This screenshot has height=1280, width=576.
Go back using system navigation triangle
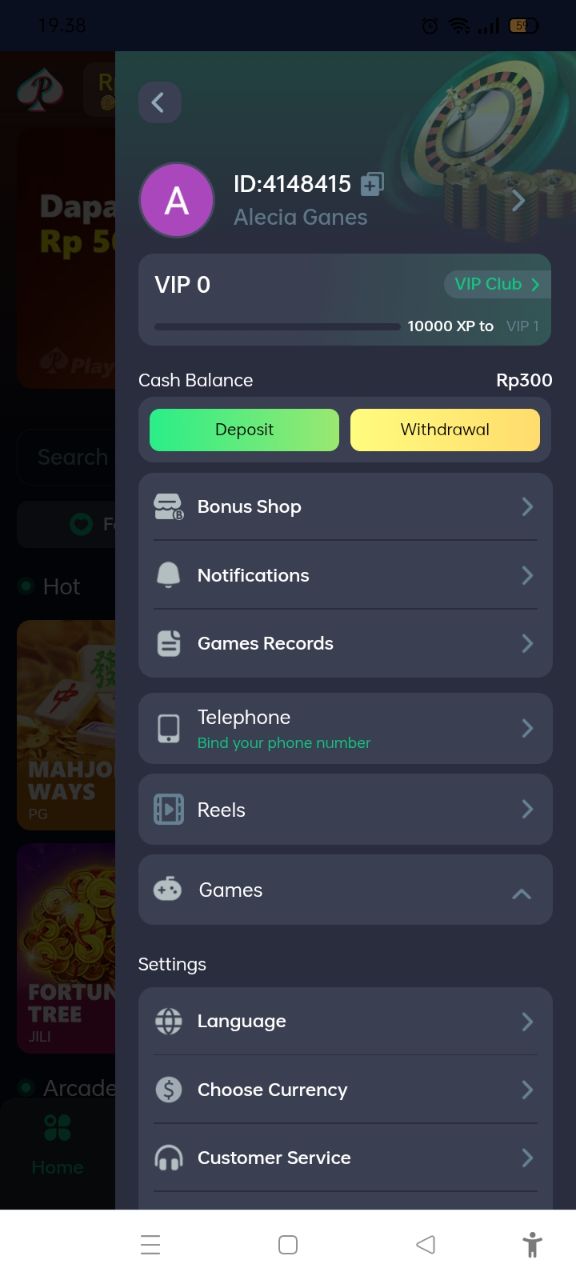(425, 1244)
